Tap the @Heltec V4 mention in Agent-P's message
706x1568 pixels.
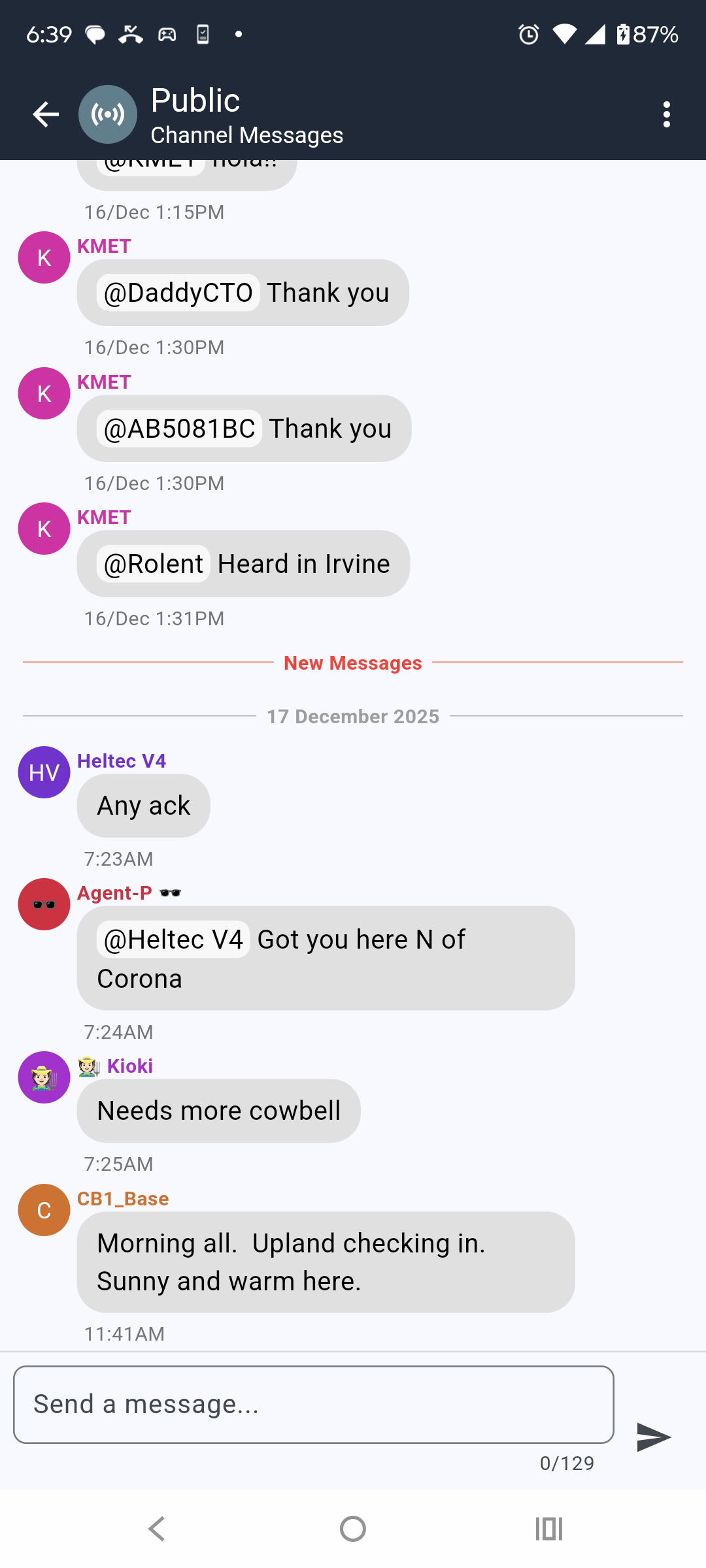(173, 939)
